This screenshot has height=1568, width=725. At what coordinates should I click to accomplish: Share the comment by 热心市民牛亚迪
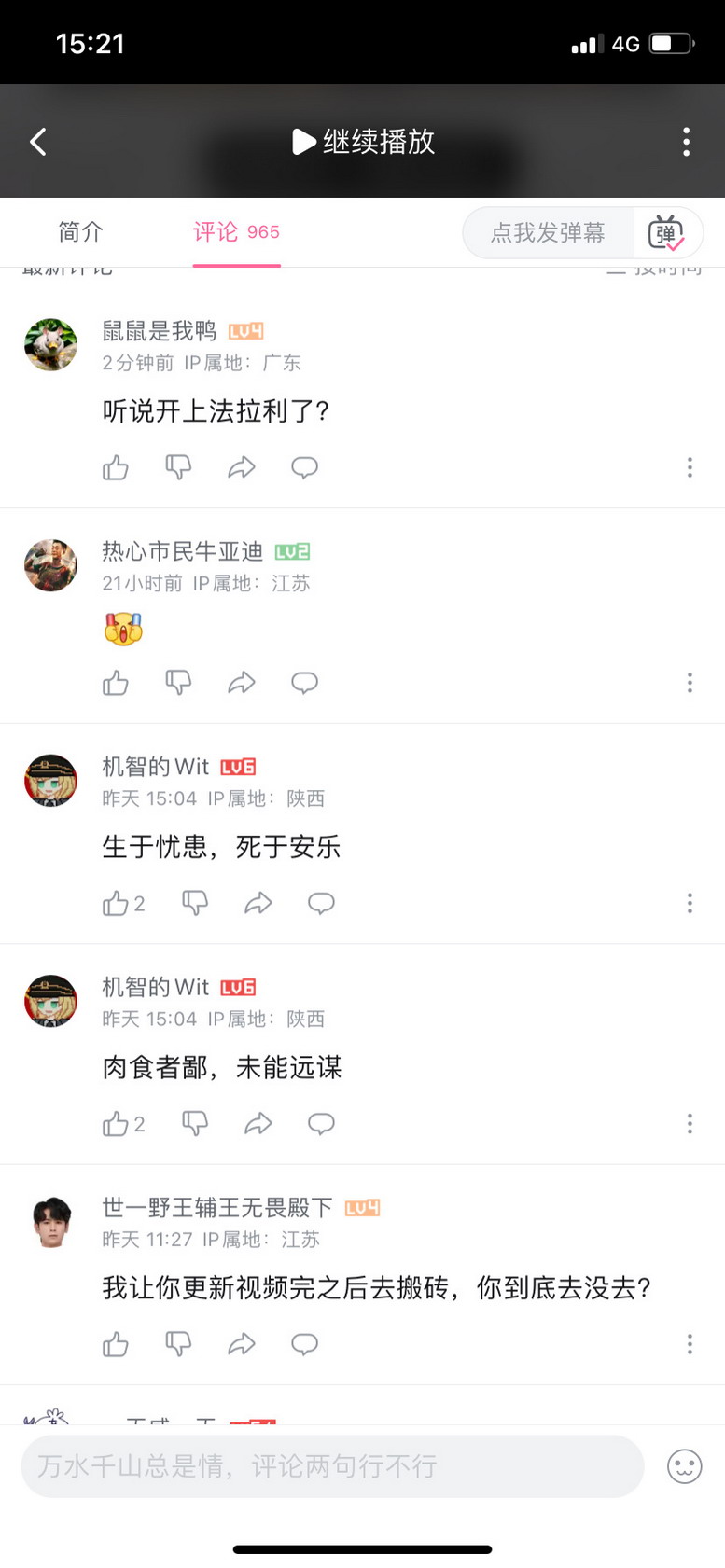click(x=242, y=682)
